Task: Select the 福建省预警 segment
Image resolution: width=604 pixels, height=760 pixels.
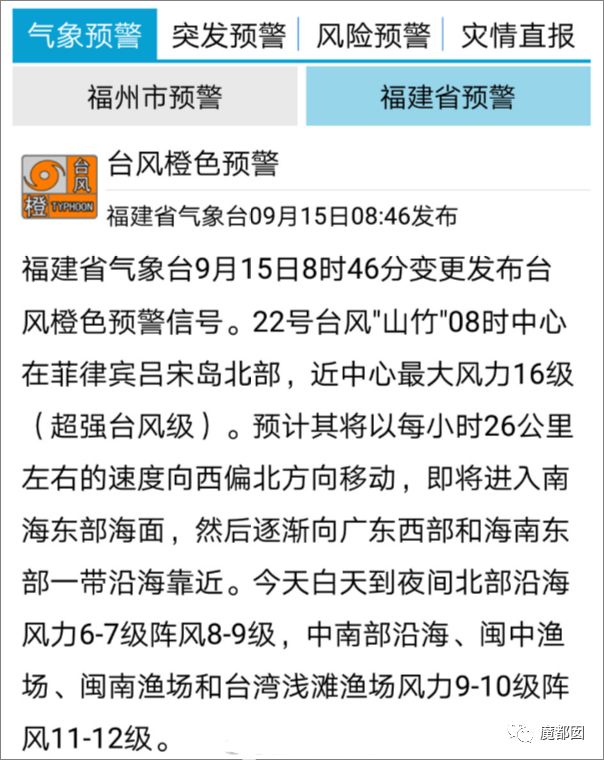Action: (447, 97)
